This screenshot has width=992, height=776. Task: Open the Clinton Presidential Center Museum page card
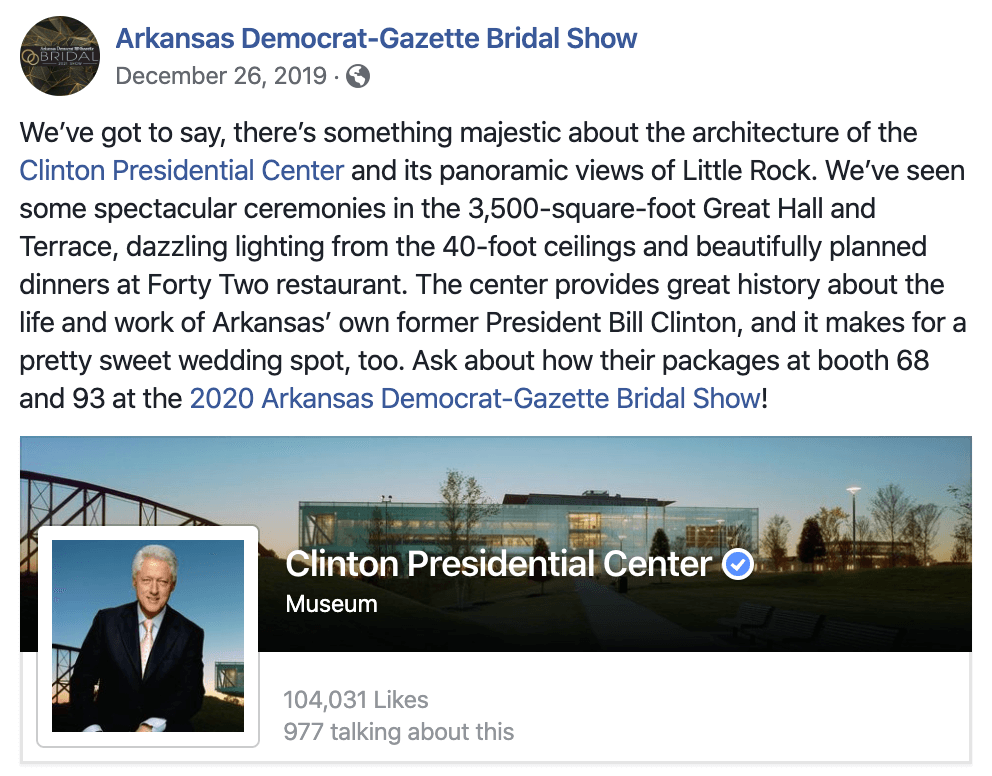tap(498, 563)
